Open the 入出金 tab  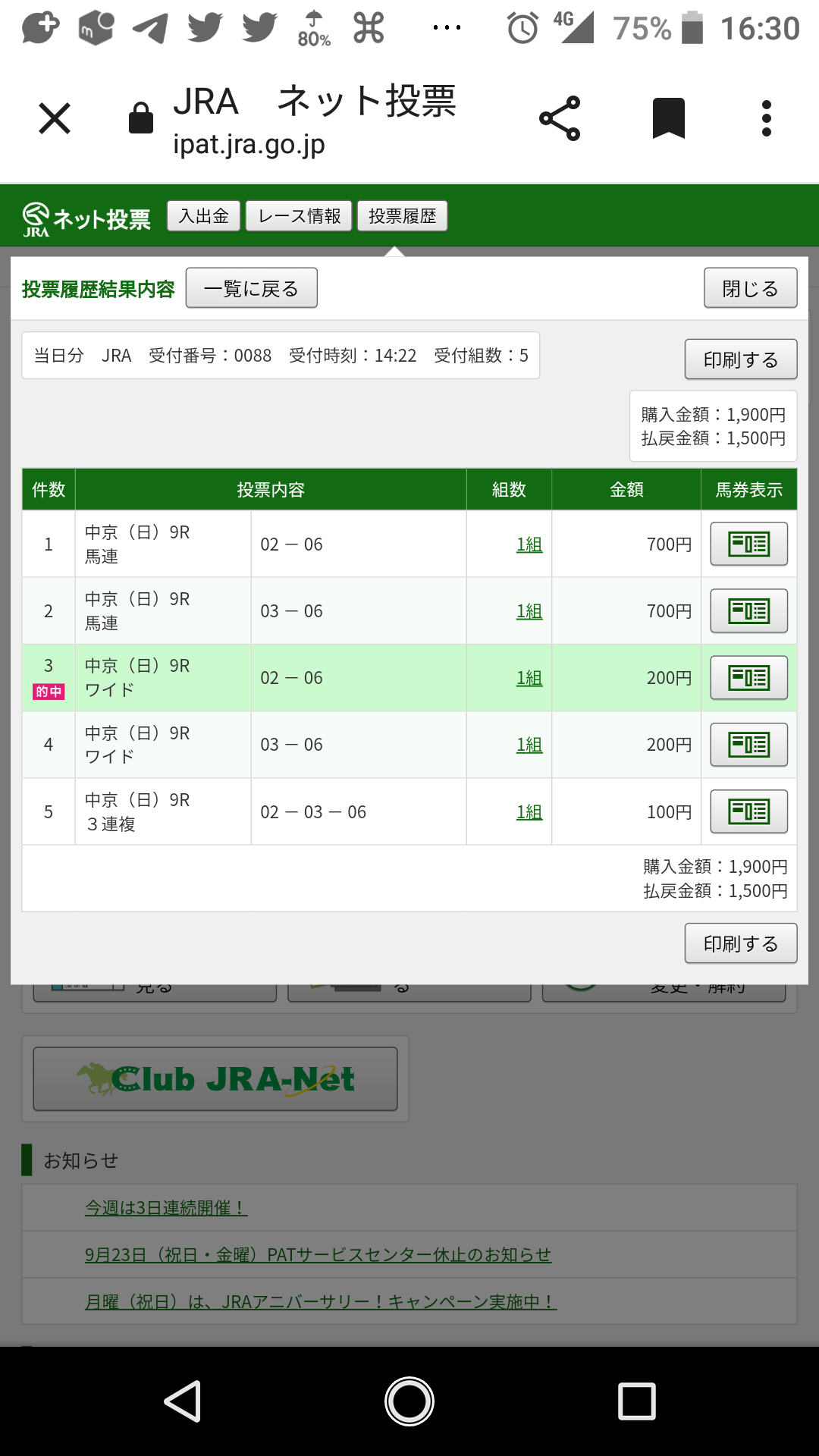tap(203, 216)
